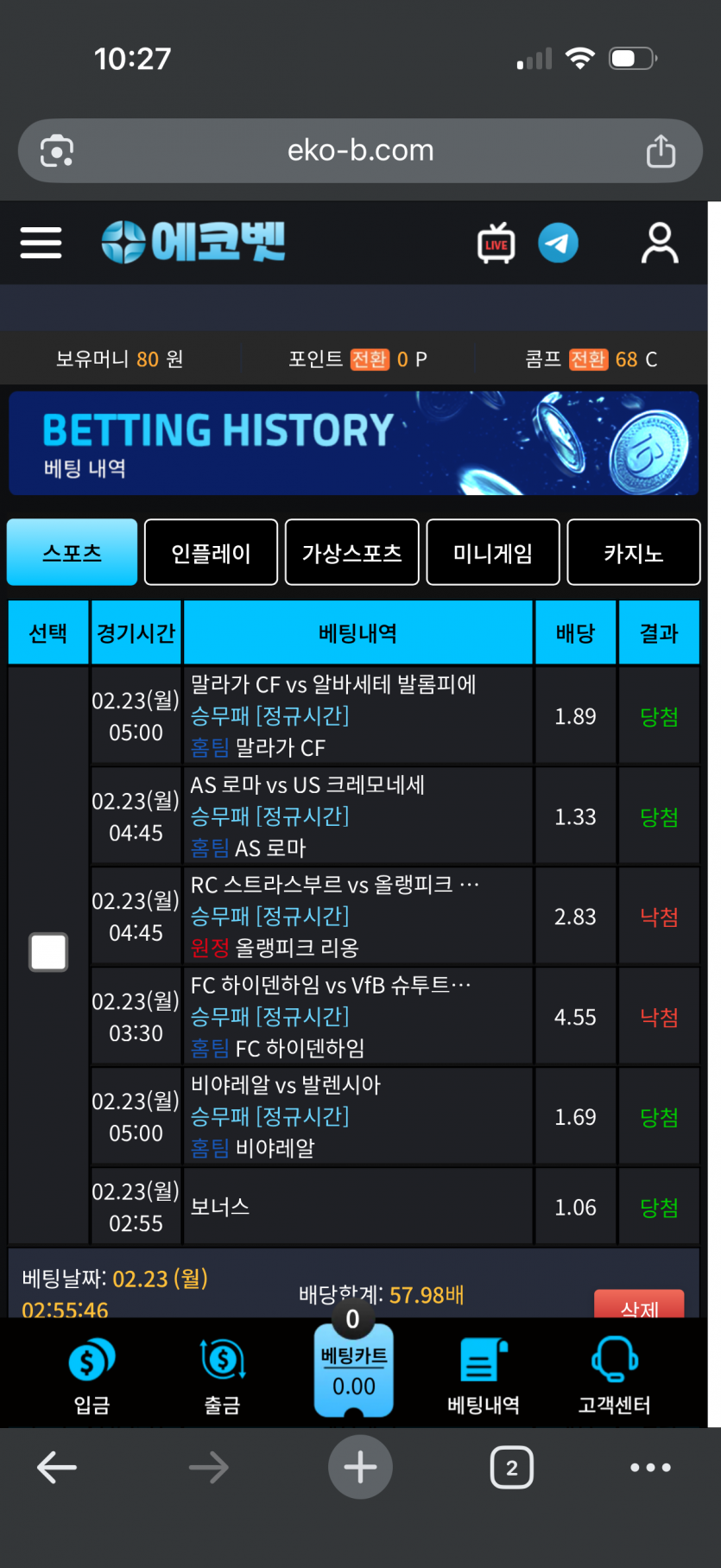This screenshot has height=1568, width=721.
Task: Open the Telegram channel icon
Action: pos(559,243)
